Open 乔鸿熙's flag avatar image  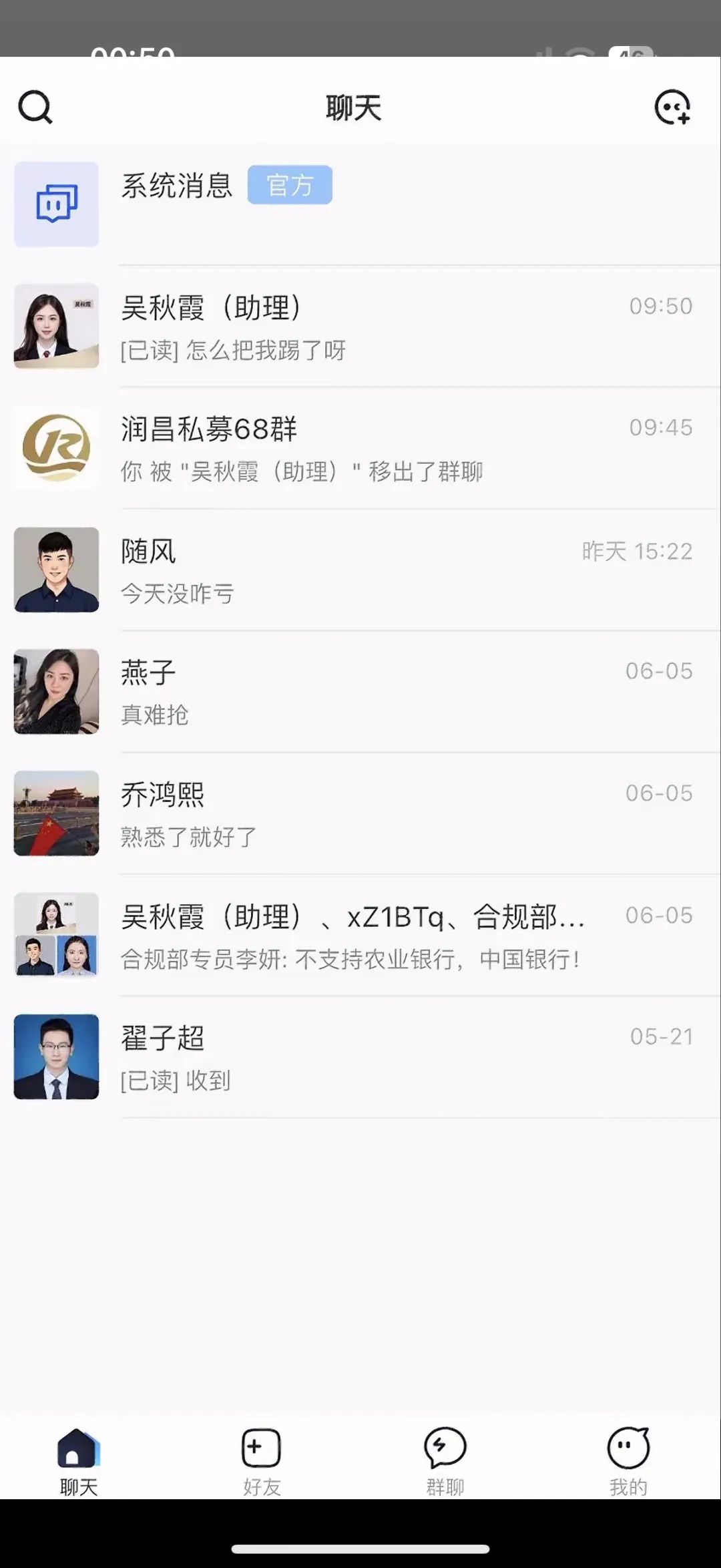[56, 814]
